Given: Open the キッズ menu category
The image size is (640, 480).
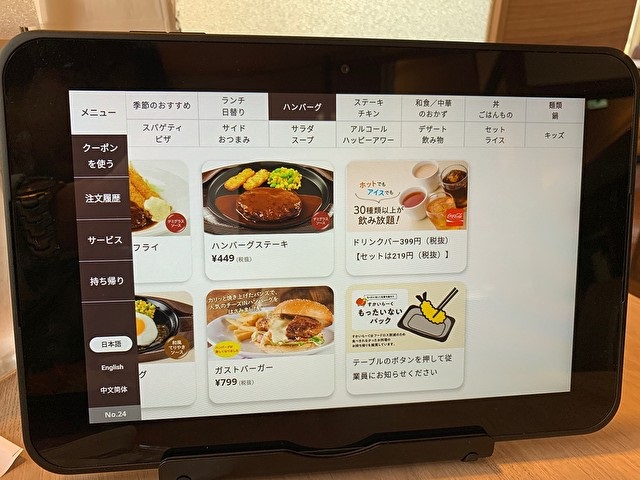Looking at the screenshot, I should tap(555, 135).
